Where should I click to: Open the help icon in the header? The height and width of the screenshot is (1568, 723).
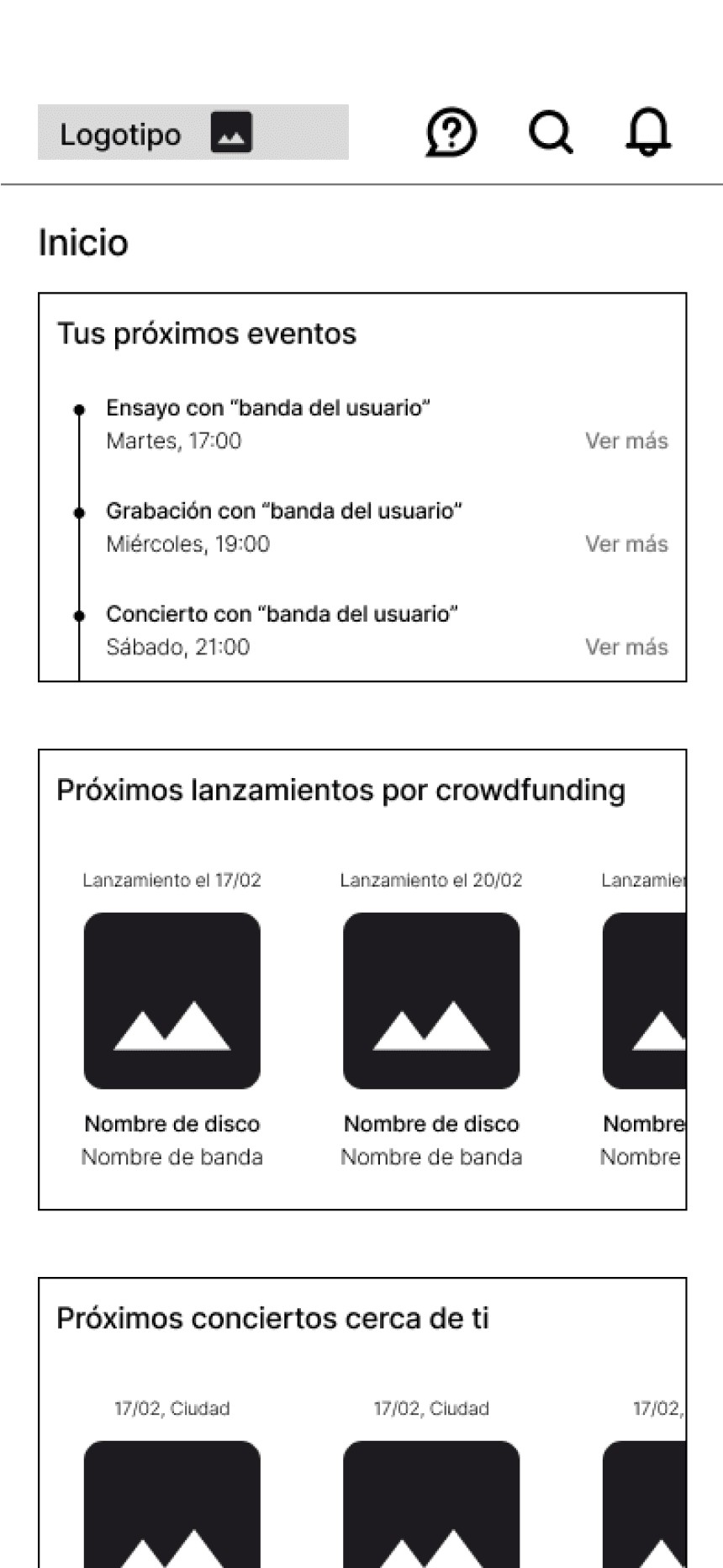pyautogui.click(x=451, y=133)
